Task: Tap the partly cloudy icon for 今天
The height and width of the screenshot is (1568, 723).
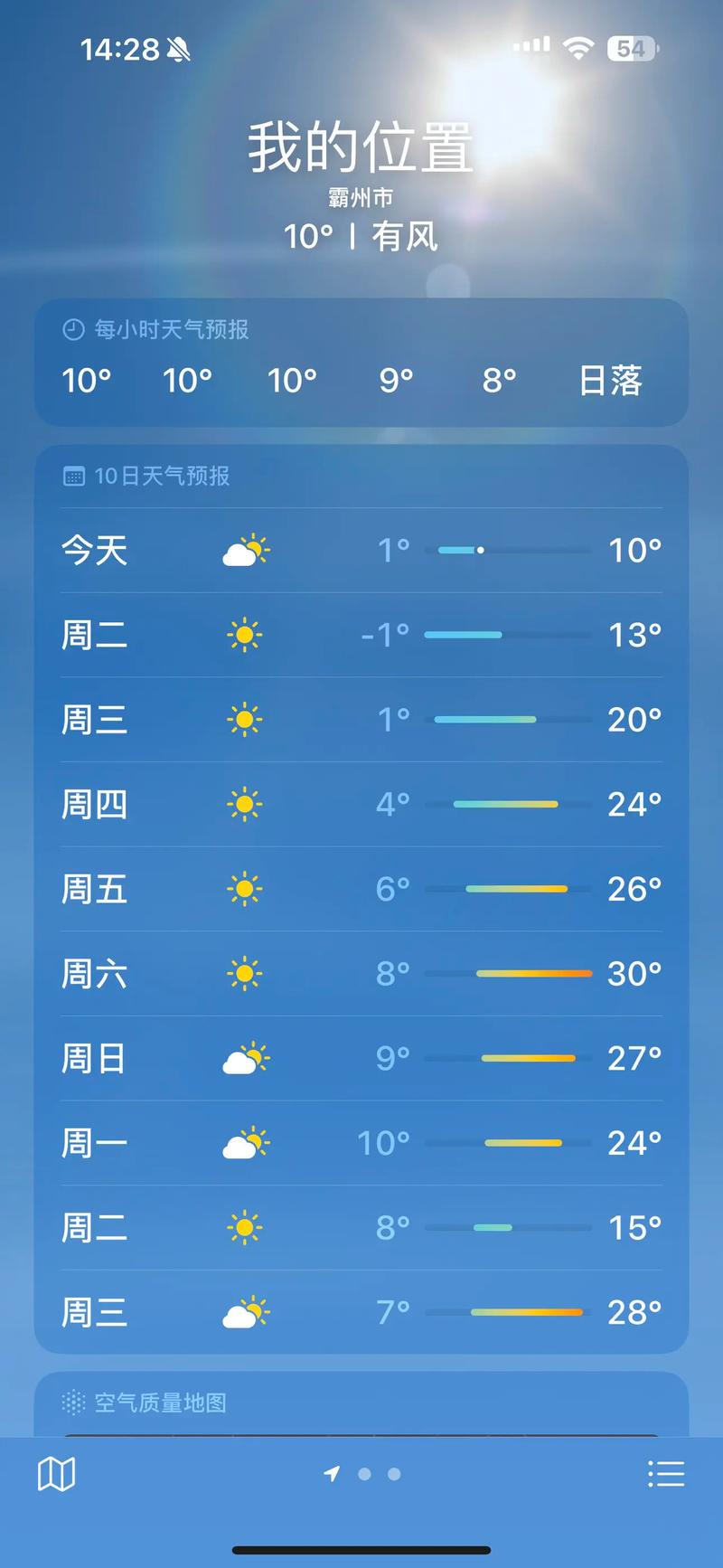Action: click(244, 551)
